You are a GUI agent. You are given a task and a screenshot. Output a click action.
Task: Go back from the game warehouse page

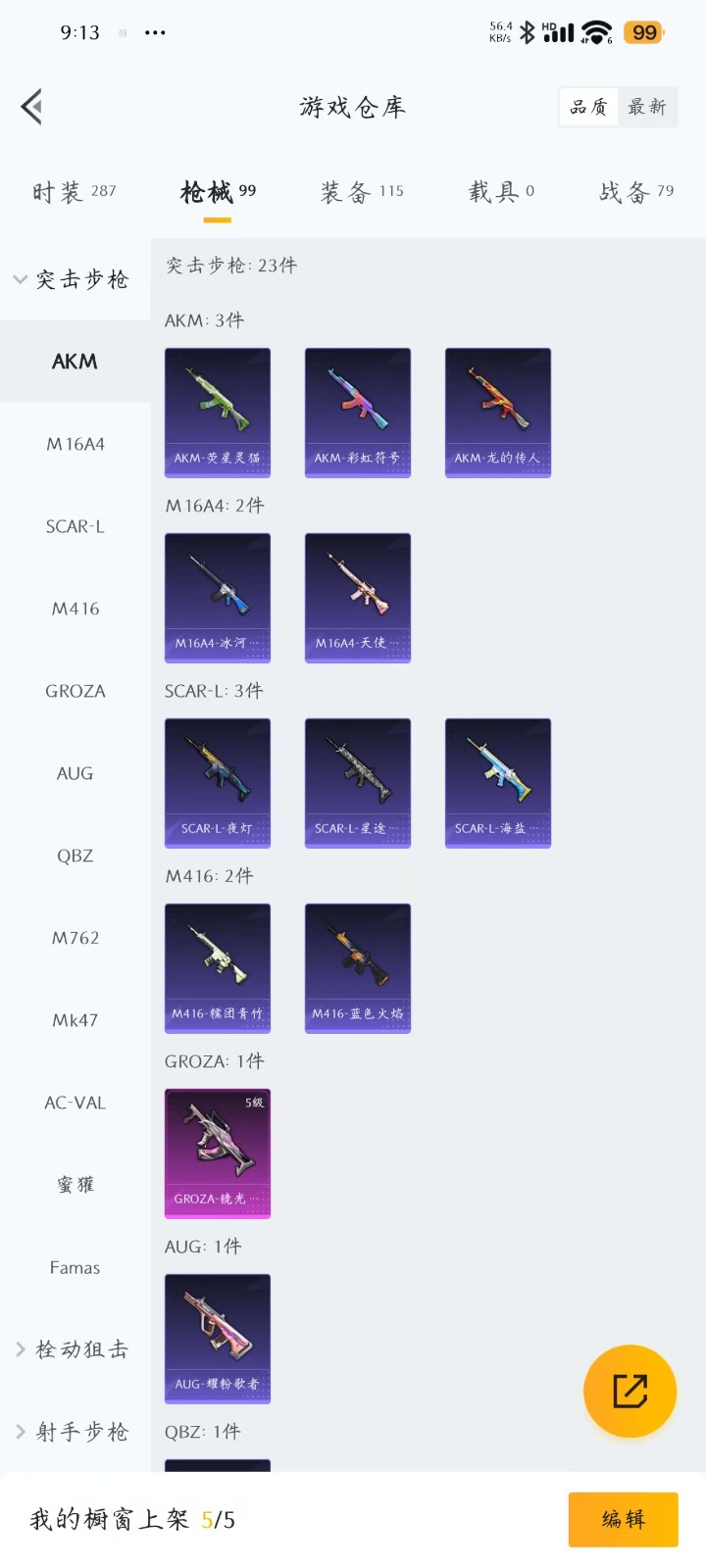coord(32,107)
